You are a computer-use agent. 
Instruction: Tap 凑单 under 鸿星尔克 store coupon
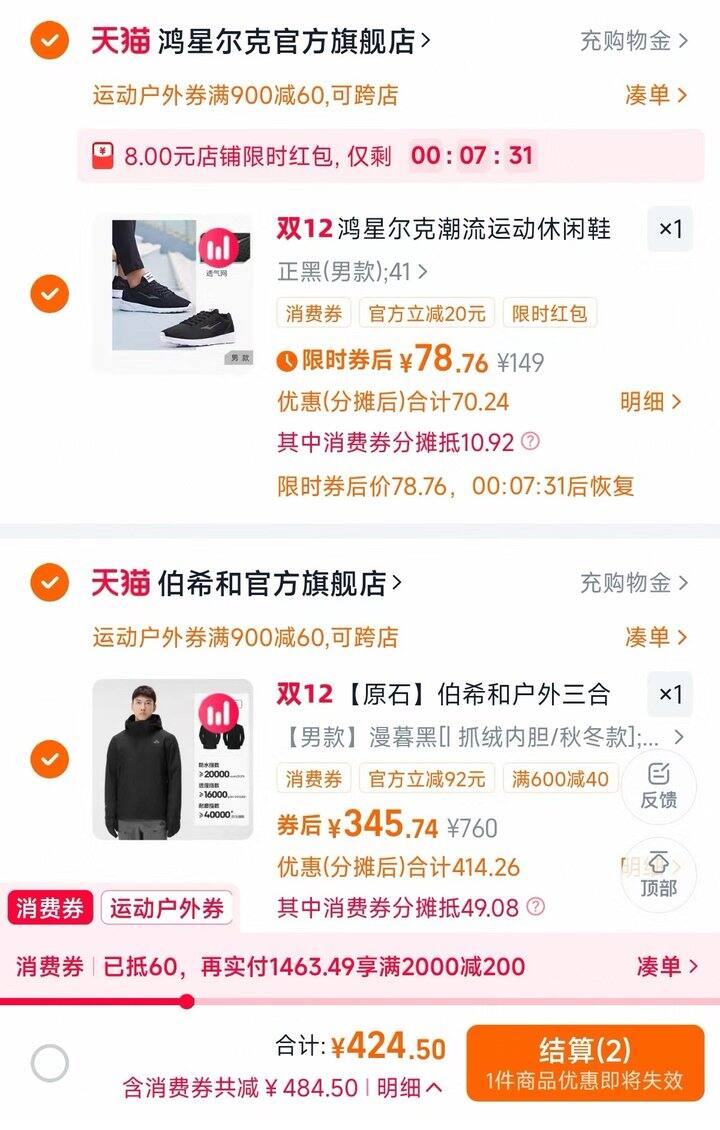click(656, 95)
